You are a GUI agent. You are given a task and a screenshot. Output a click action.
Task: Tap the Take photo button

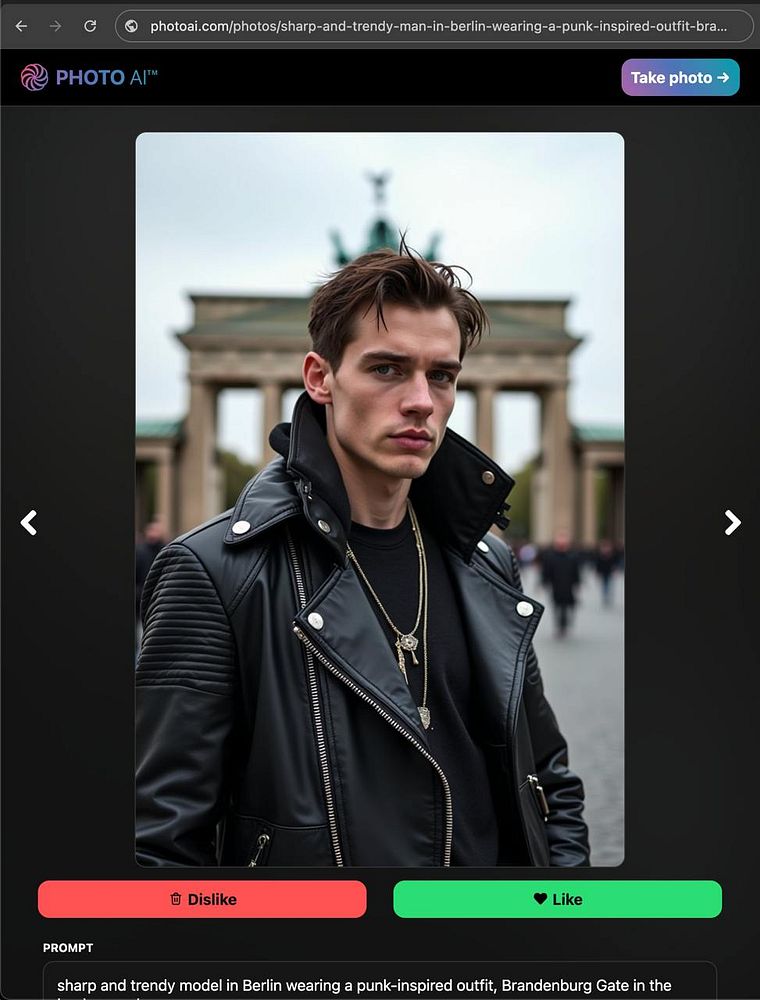(x=680, y=77)
